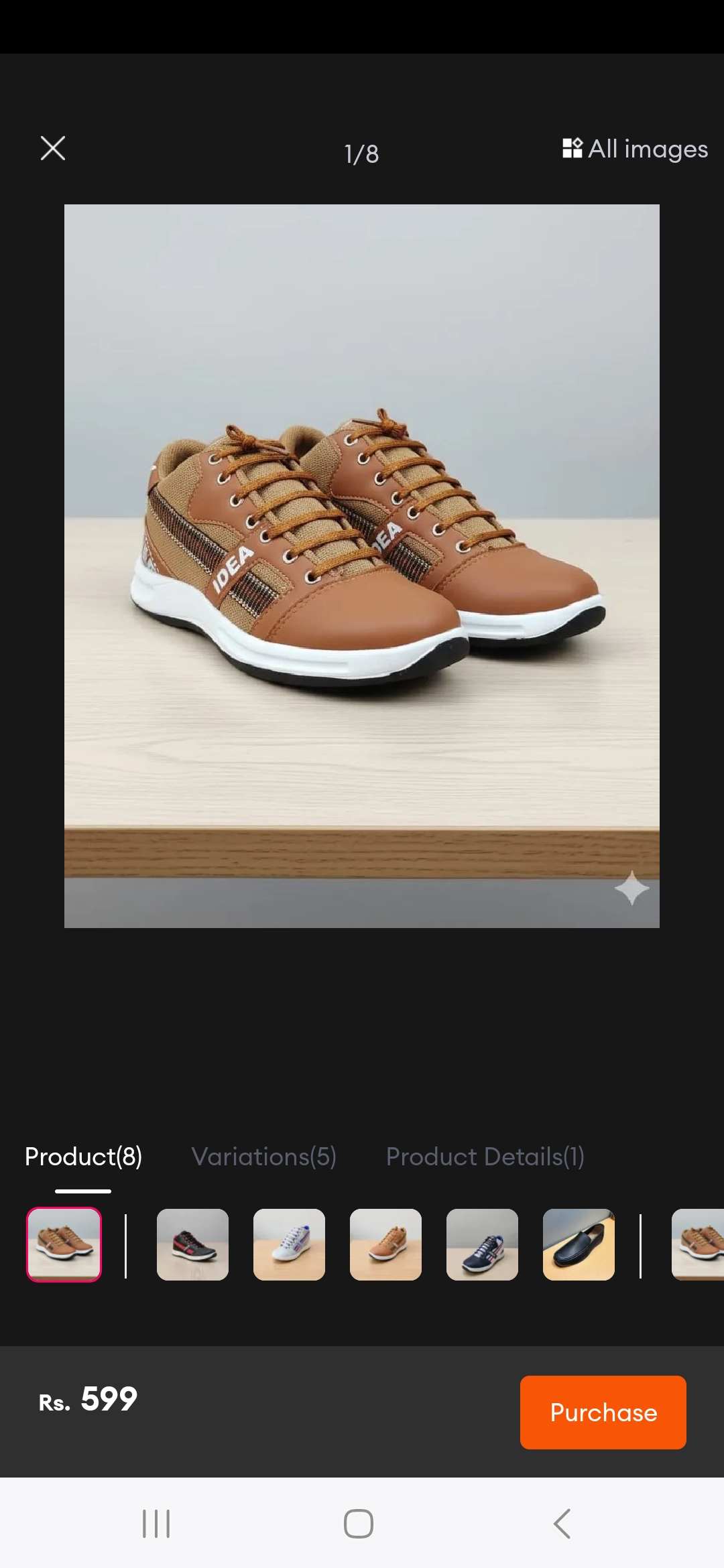View the single tan sneaker thumbnail

pyautogui.click(x=385, y=1245)
